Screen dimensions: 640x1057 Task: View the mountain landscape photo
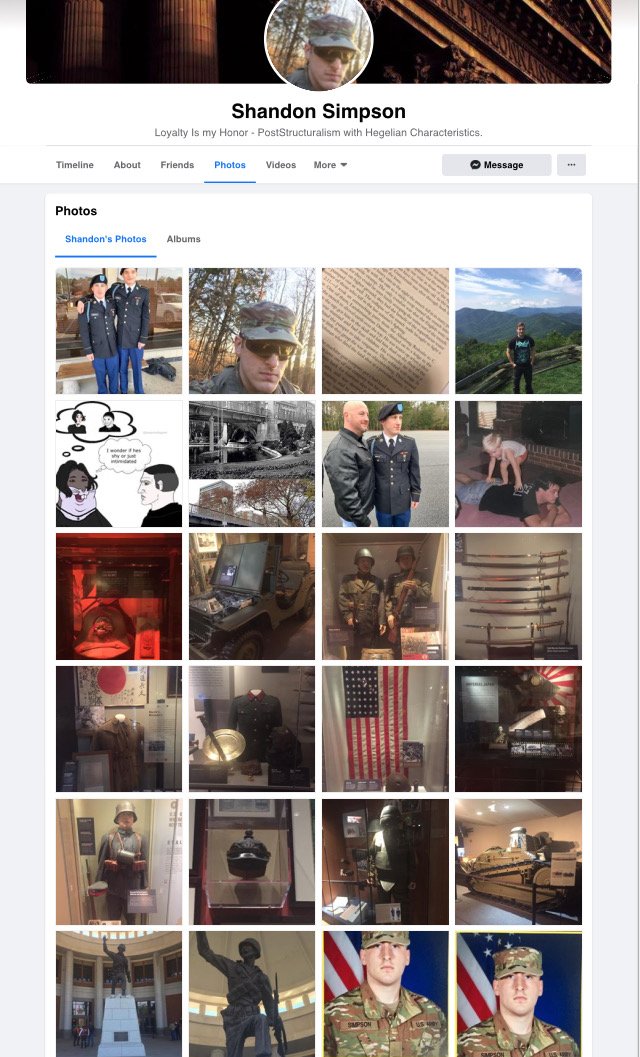point(518,331)
